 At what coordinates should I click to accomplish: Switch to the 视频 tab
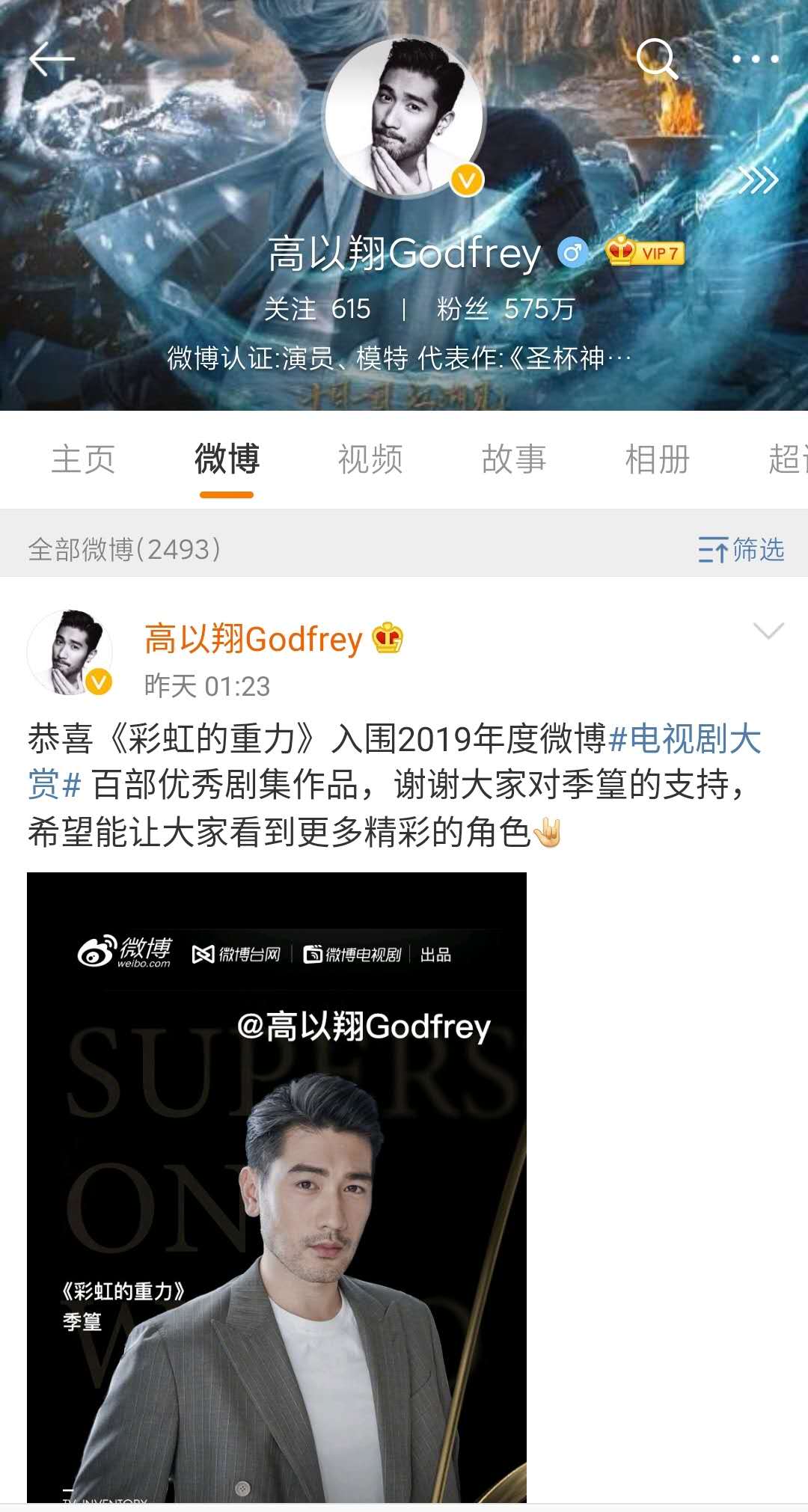pos(370,459)
